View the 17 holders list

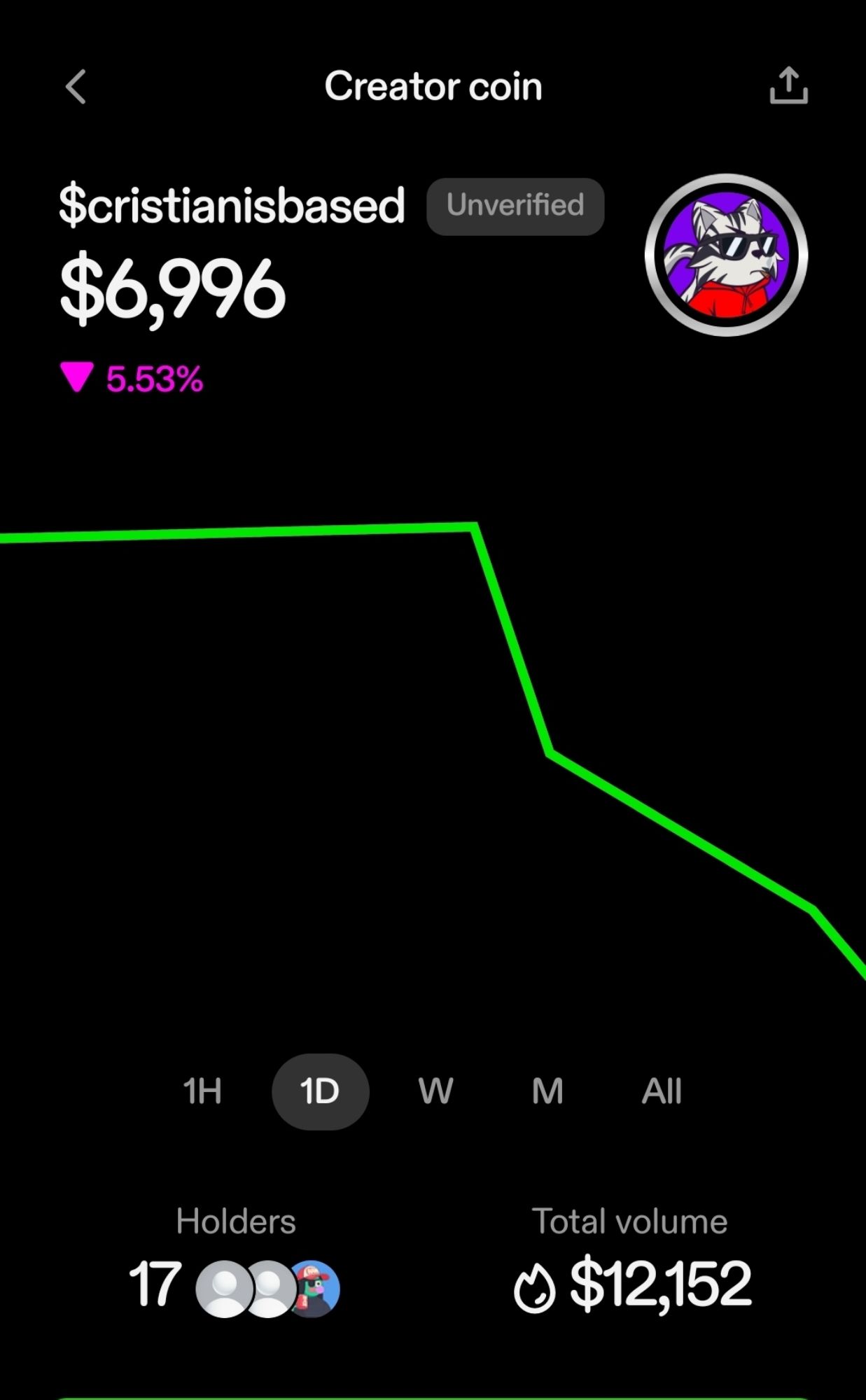point(235,1287)
